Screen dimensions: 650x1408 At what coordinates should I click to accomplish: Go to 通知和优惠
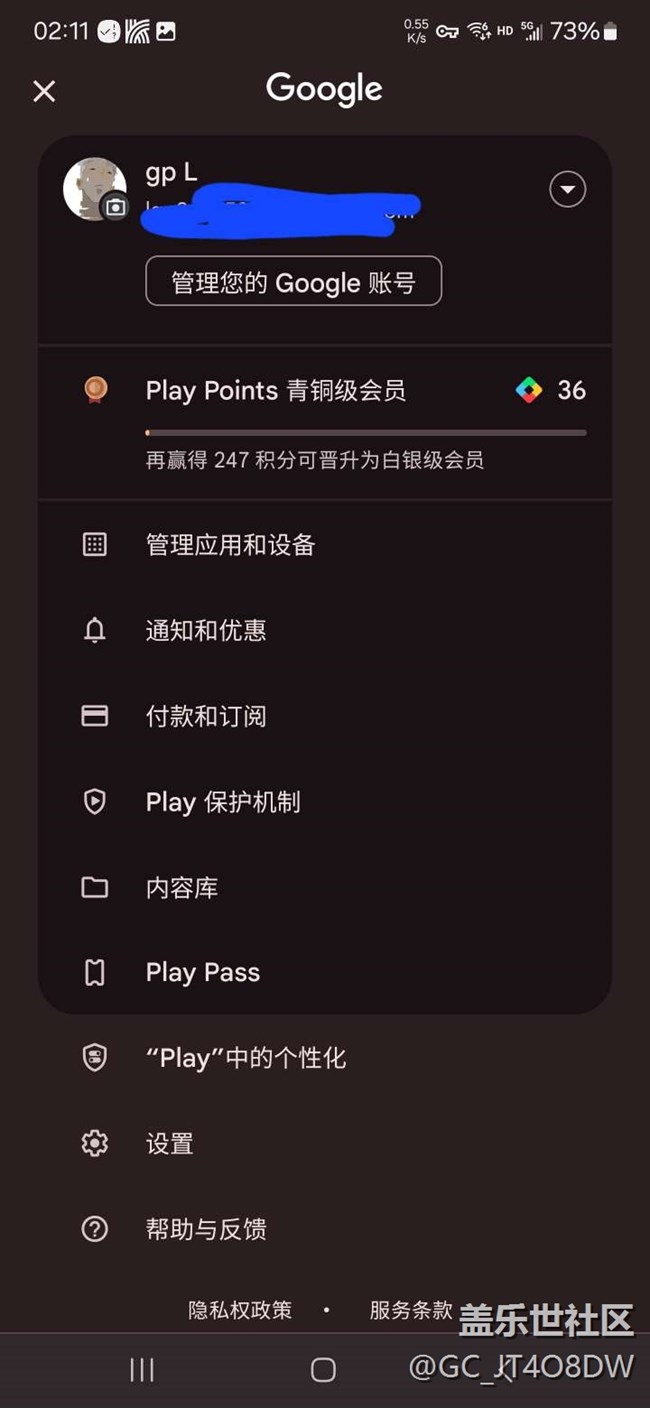tap(206, 631)
